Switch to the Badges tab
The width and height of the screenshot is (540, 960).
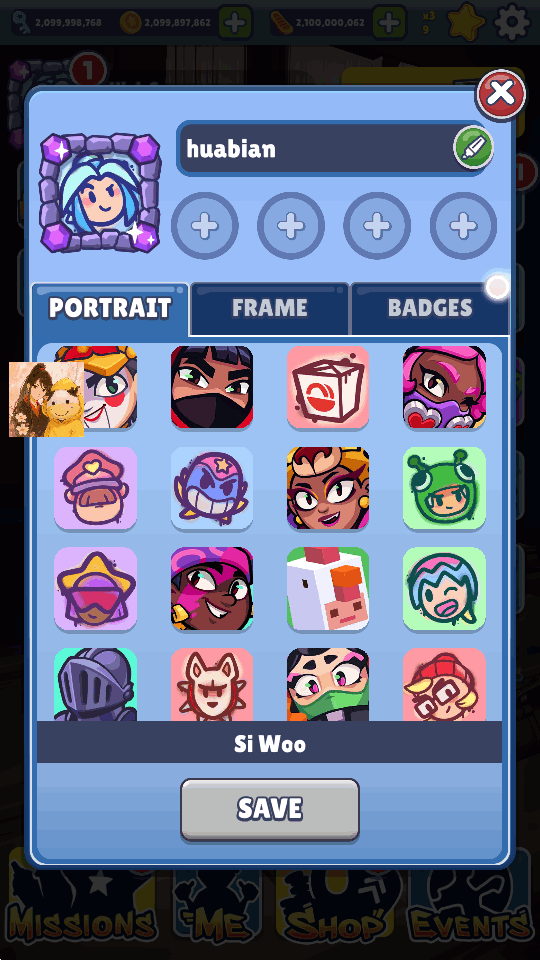coord(430,308)
